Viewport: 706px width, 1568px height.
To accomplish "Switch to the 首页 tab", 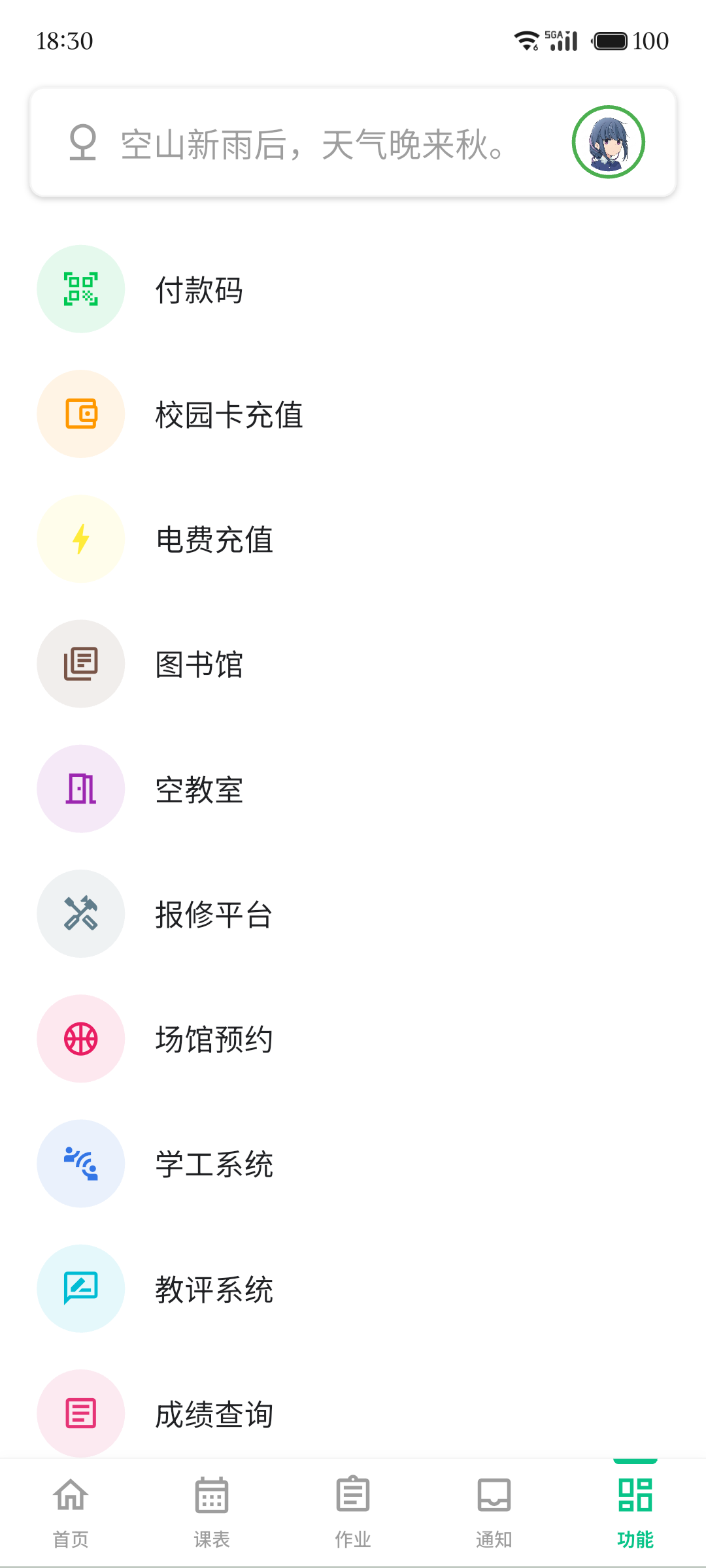I will point(70,1516).
